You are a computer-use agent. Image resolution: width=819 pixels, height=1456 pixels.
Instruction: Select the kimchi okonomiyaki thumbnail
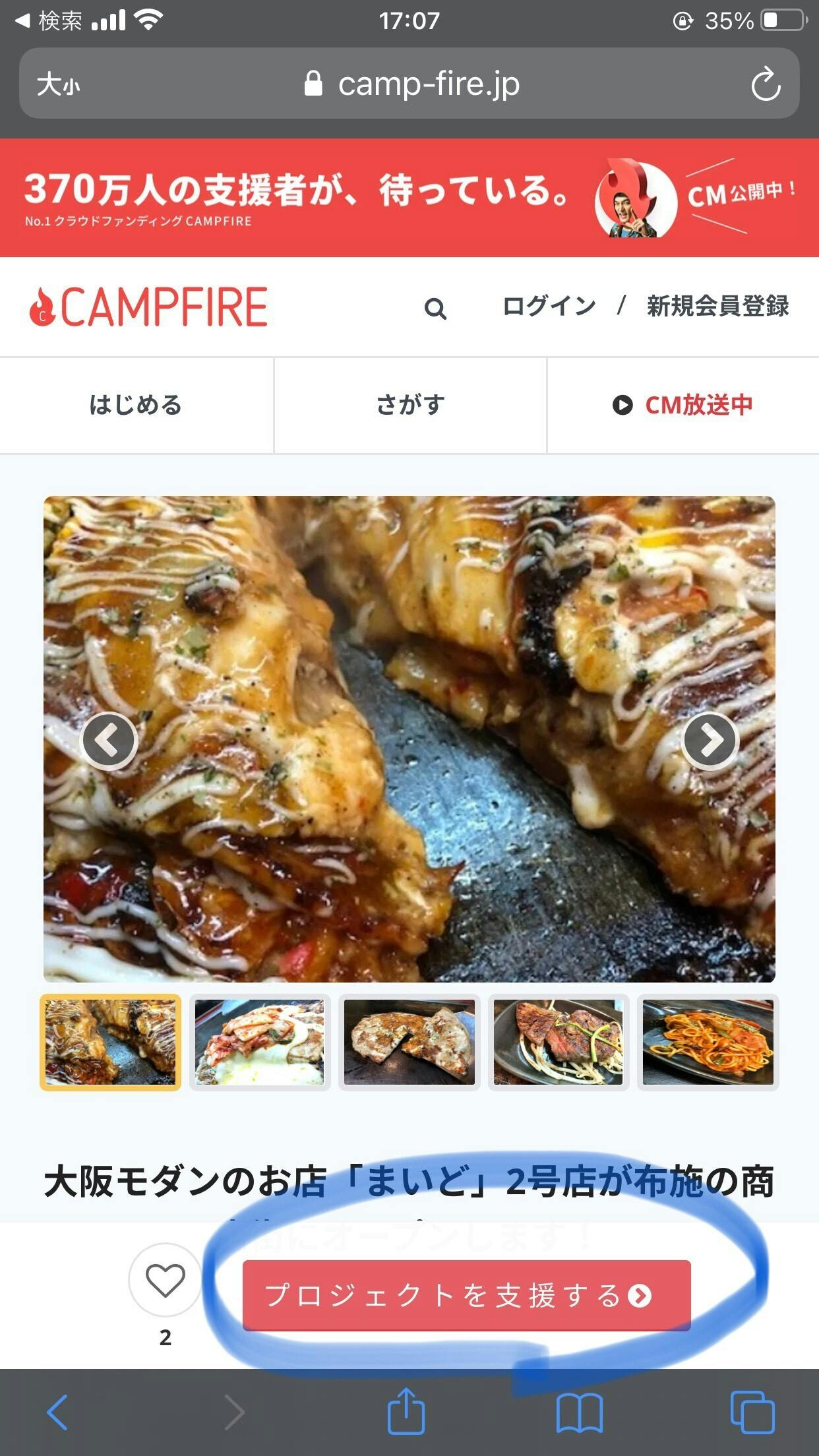(x=260, y=1042)
